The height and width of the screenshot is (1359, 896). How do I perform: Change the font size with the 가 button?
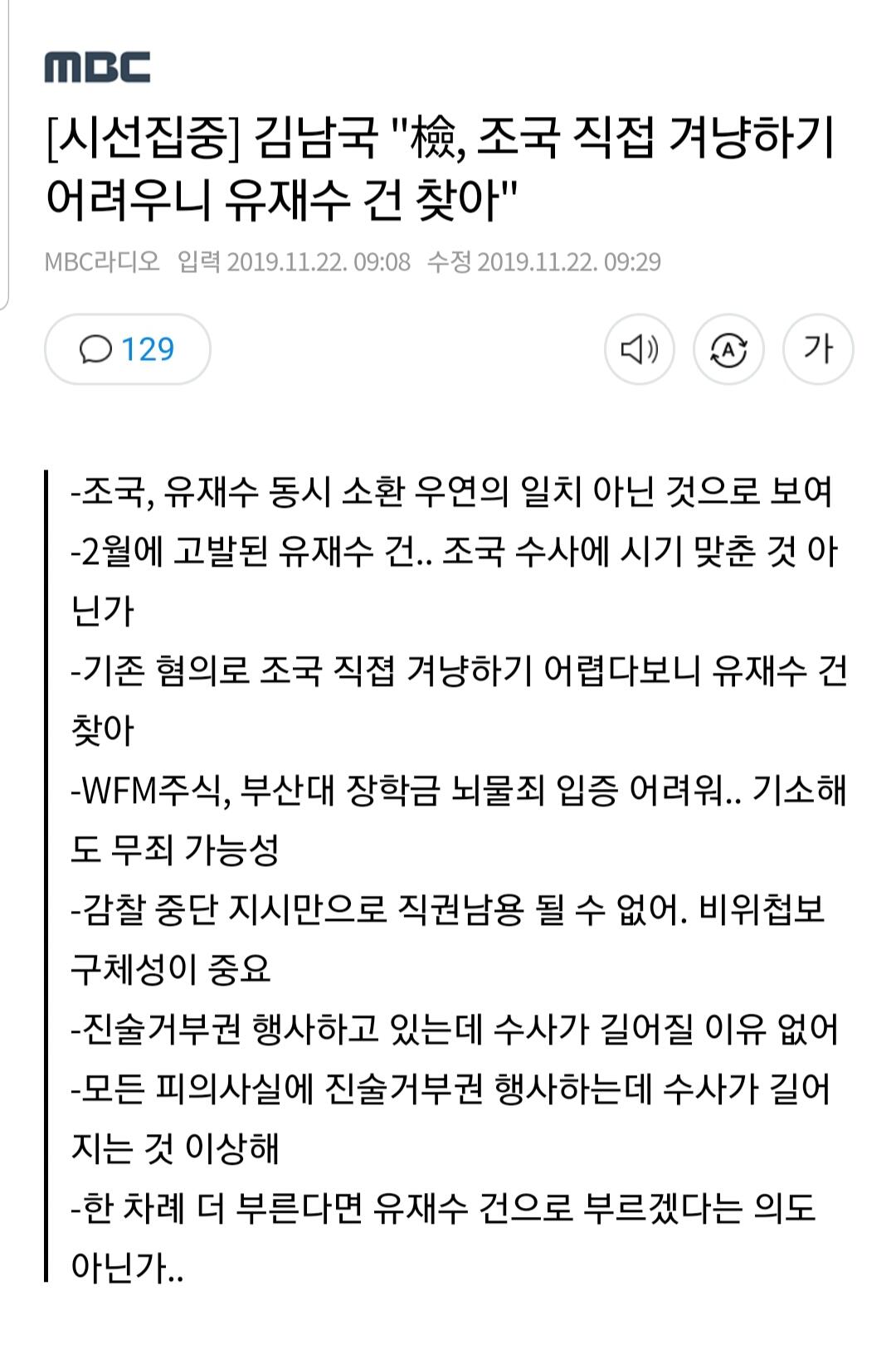[818, 349]
